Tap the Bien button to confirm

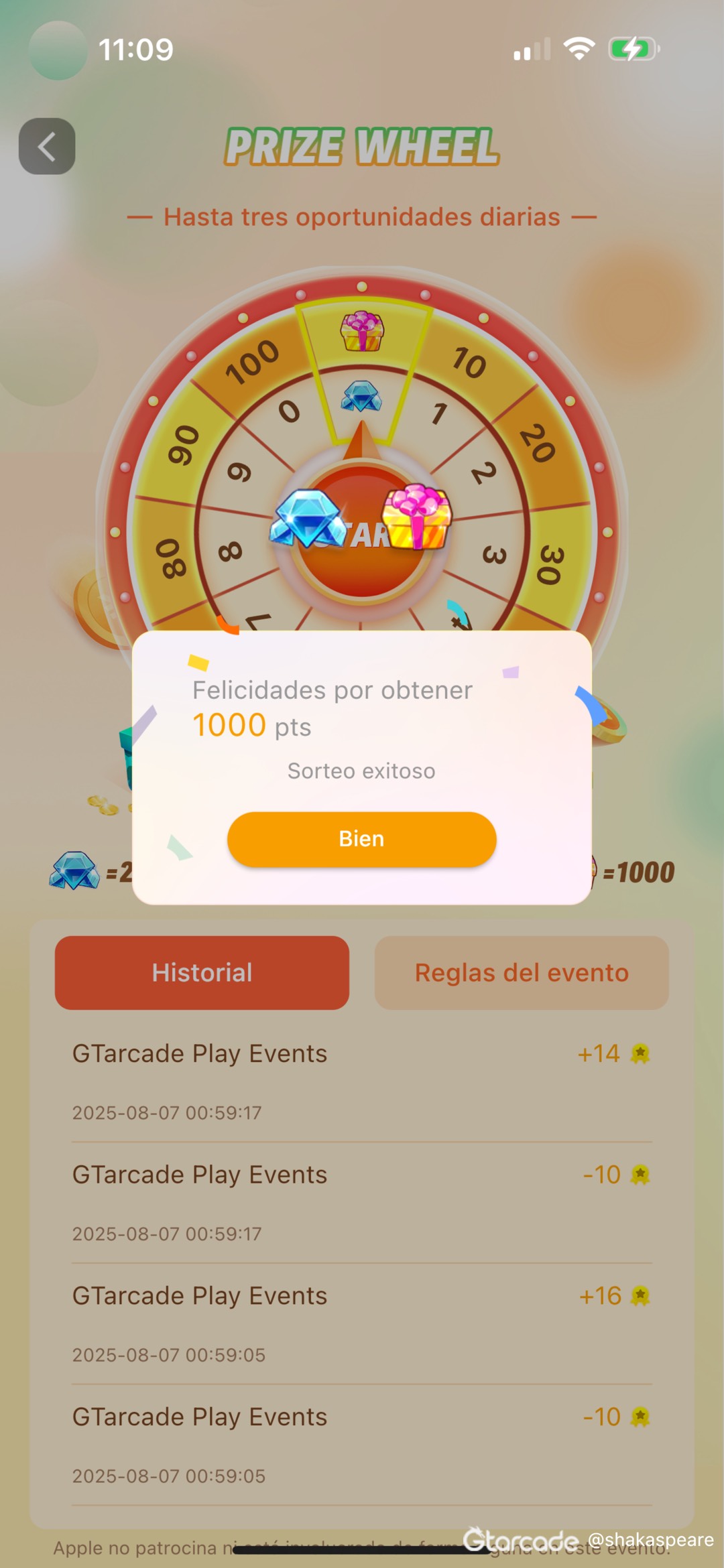(x=361, y=839)
